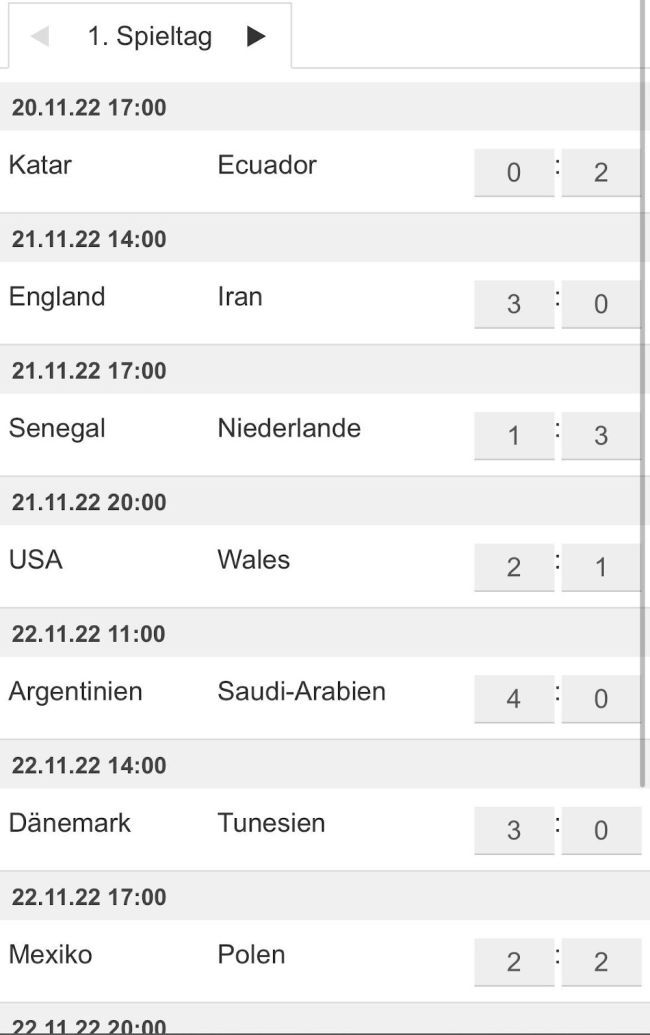The image size is (650, 1035).
Task: Select the Niederlande score field
Action: (600, 436)
